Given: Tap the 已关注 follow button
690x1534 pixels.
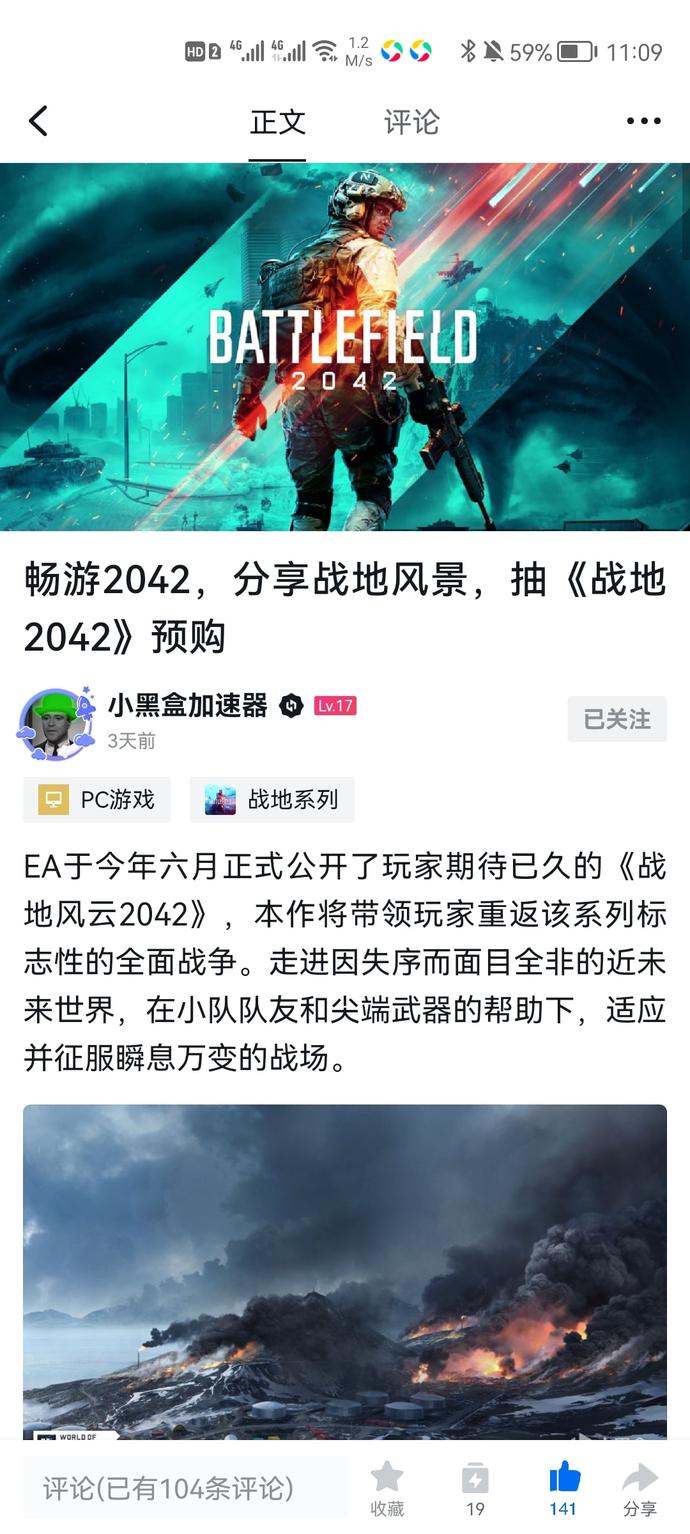Looking at the screenshot, I should [x=616, y=719].
